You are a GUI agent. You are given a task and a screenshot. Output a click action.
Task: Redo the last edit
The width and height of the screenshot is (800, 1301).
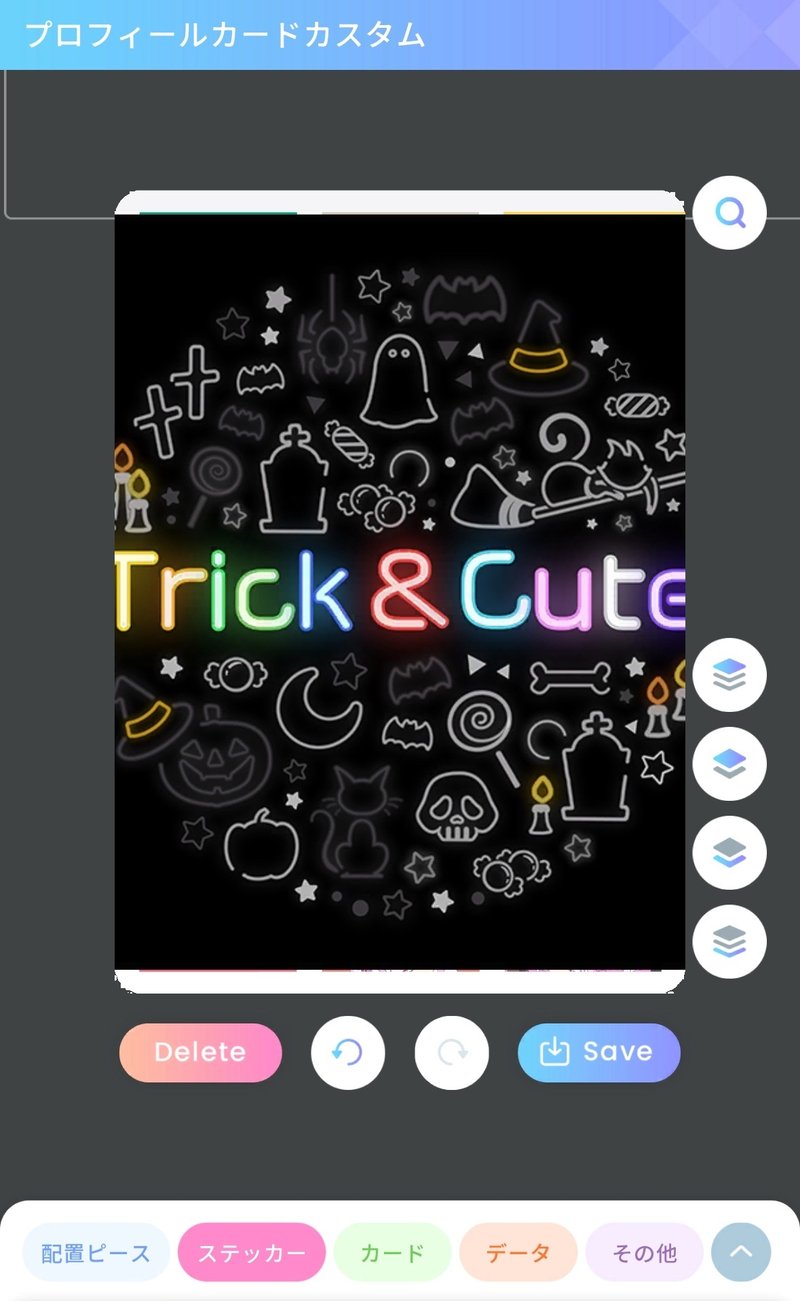pos(452,1052)
